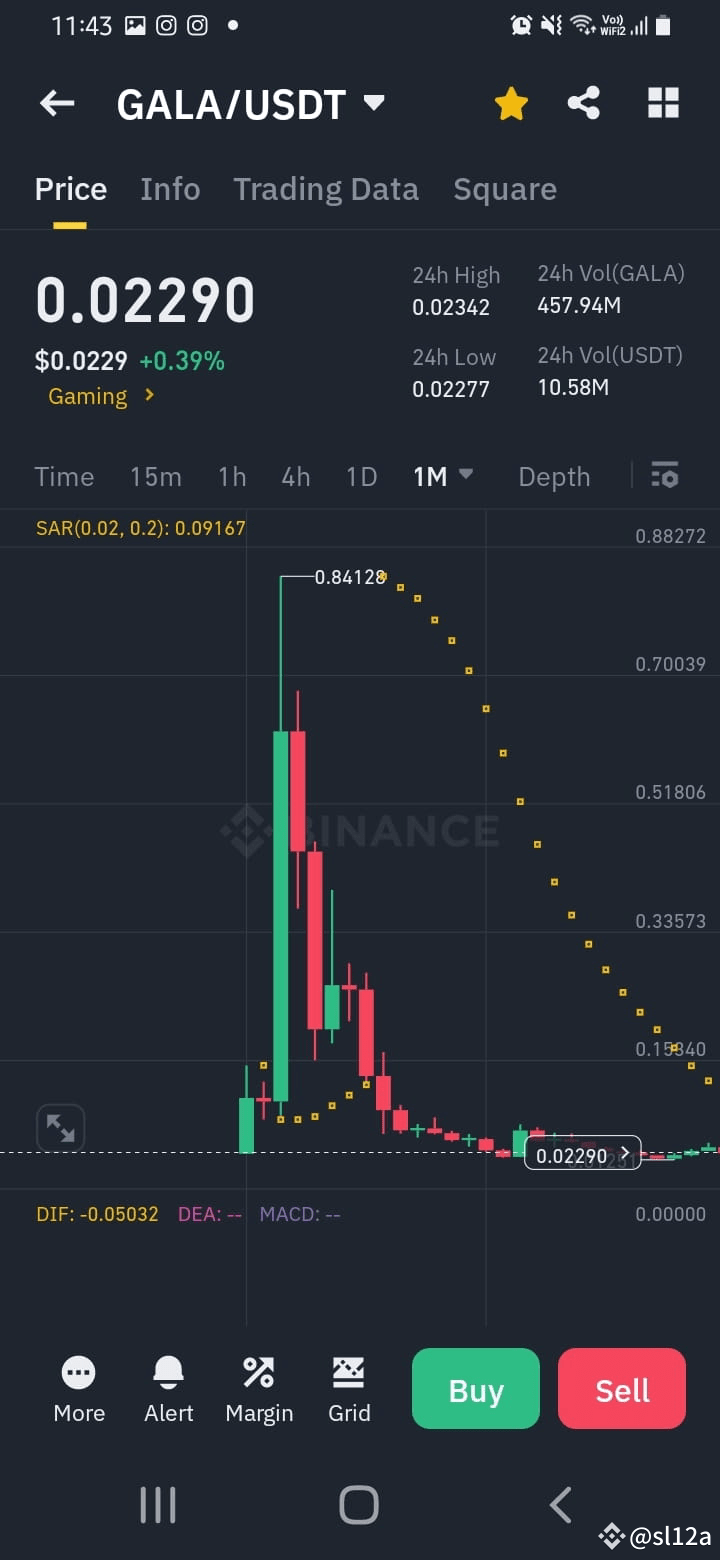Screen dimensions: 720x1560
Task: Remove GALA/USDT from favorites star
Action: pyautogui.click(x=511, y=103)
